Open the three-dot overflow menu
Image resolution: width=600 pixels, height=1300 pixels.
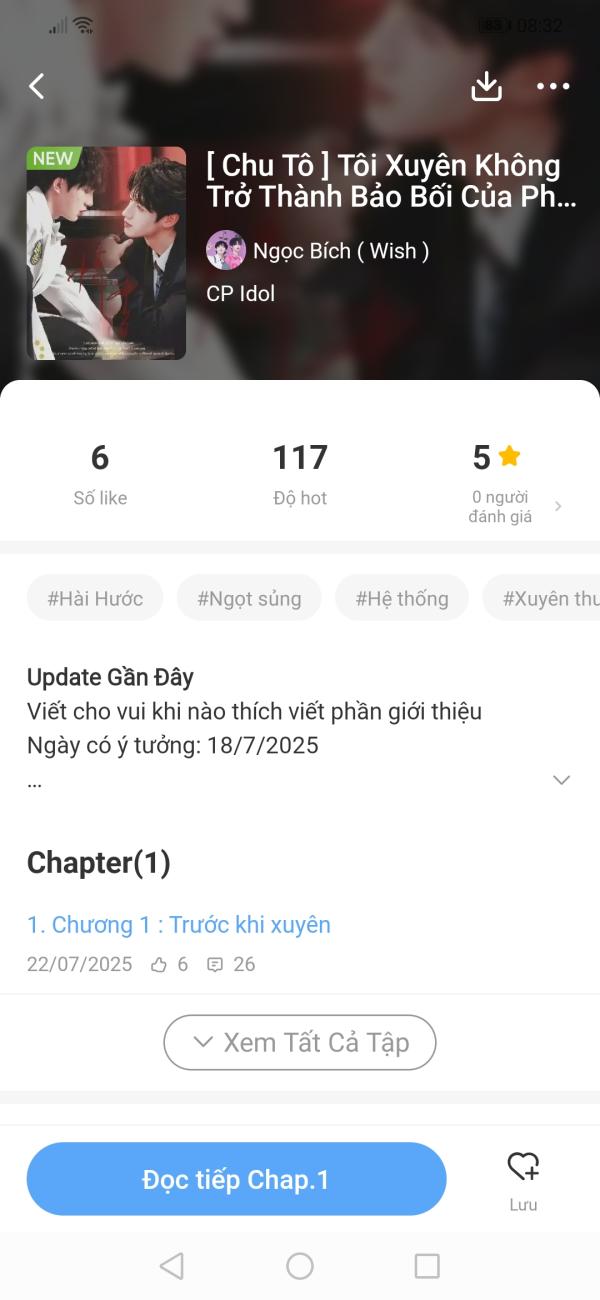(x=553, y=87)
